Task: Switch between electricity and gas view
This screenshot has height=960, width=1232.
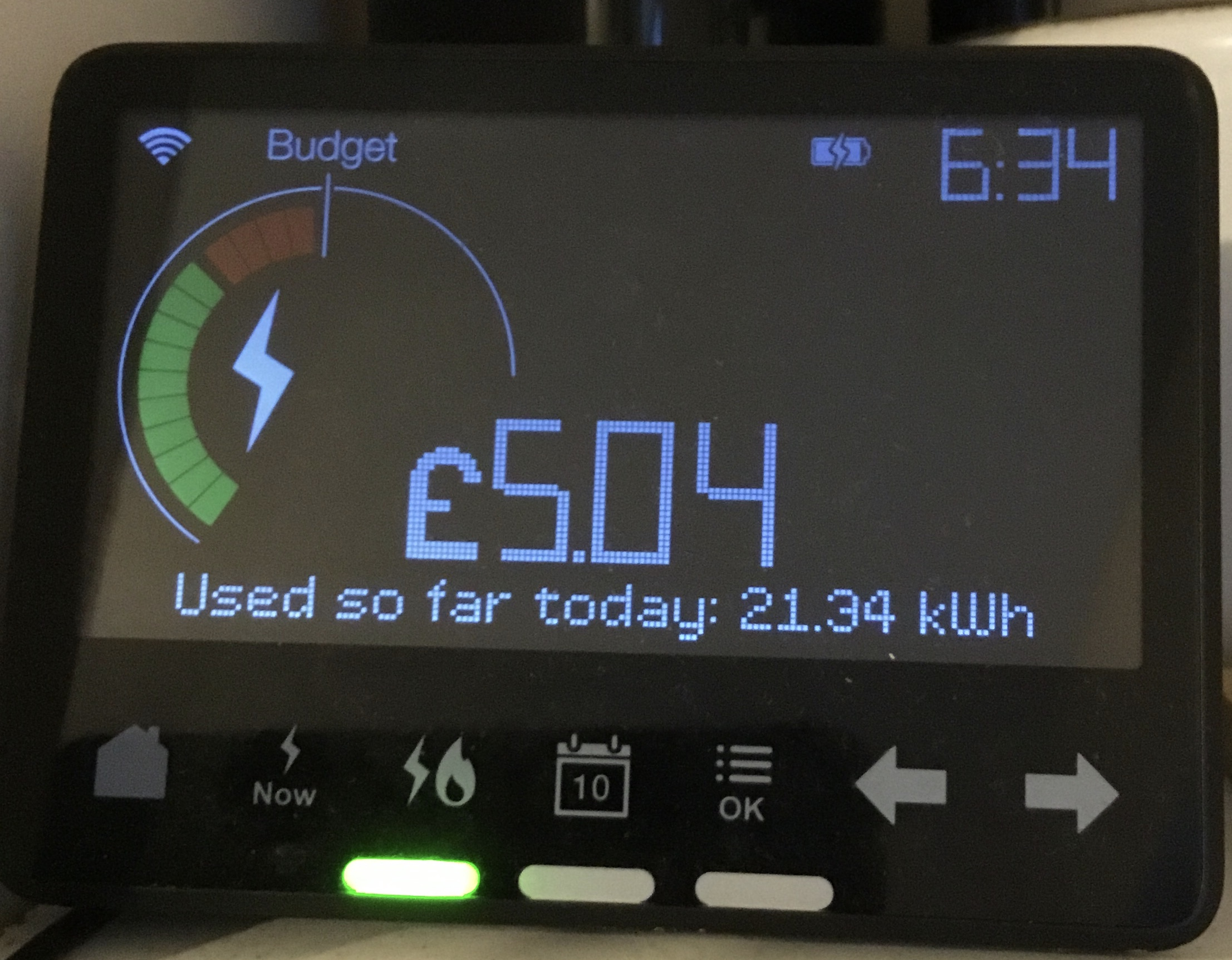Action: pyautogui.click(x=439, y=771)
